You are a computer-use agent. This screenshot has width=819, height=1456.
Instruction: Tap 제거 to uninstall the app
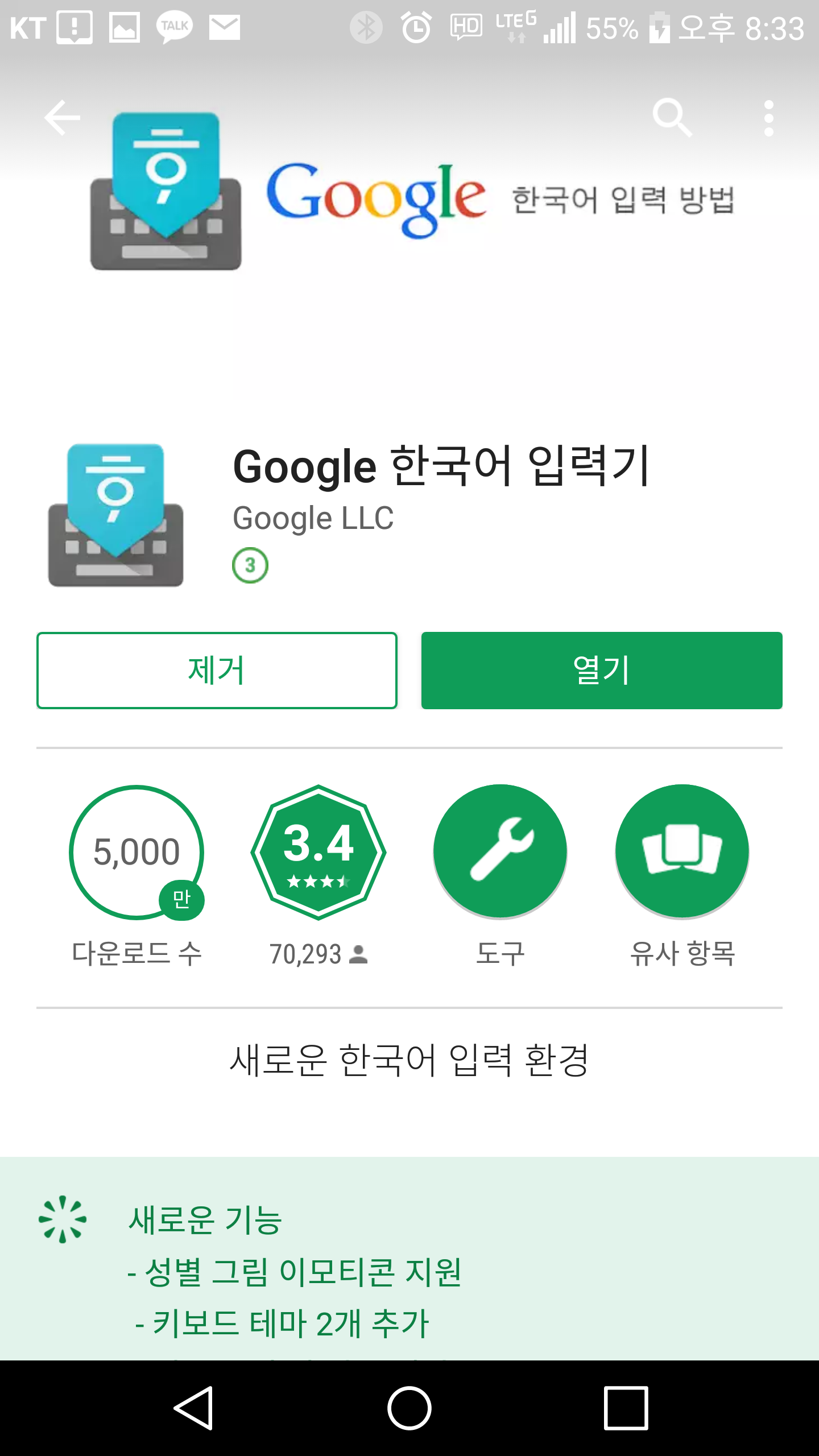coord(217,670)
